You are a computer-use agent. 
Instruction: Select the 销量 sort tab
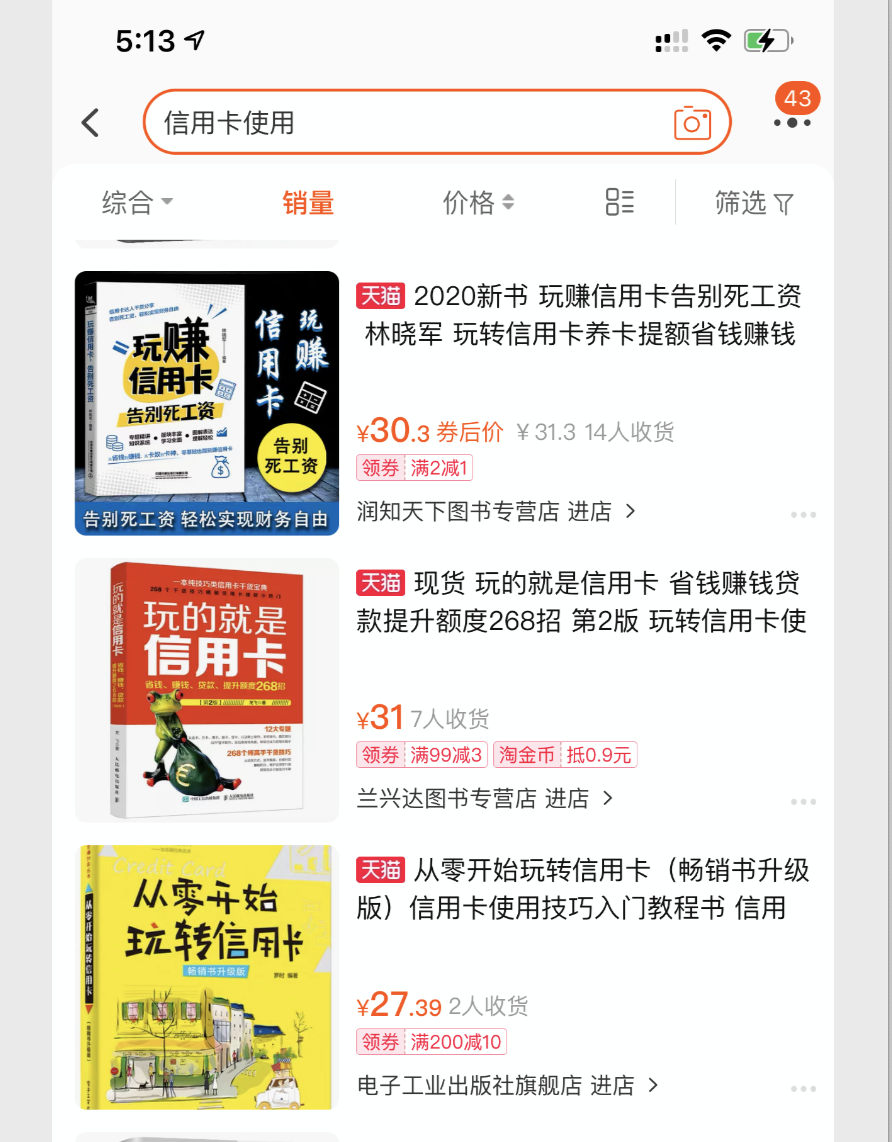point(308,203)
